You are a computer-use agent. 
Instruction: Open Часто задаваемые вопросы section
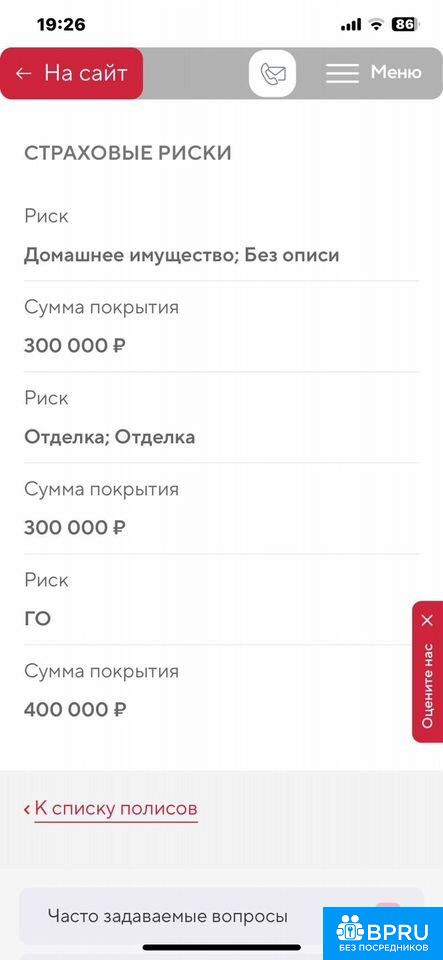click(168, 917)
